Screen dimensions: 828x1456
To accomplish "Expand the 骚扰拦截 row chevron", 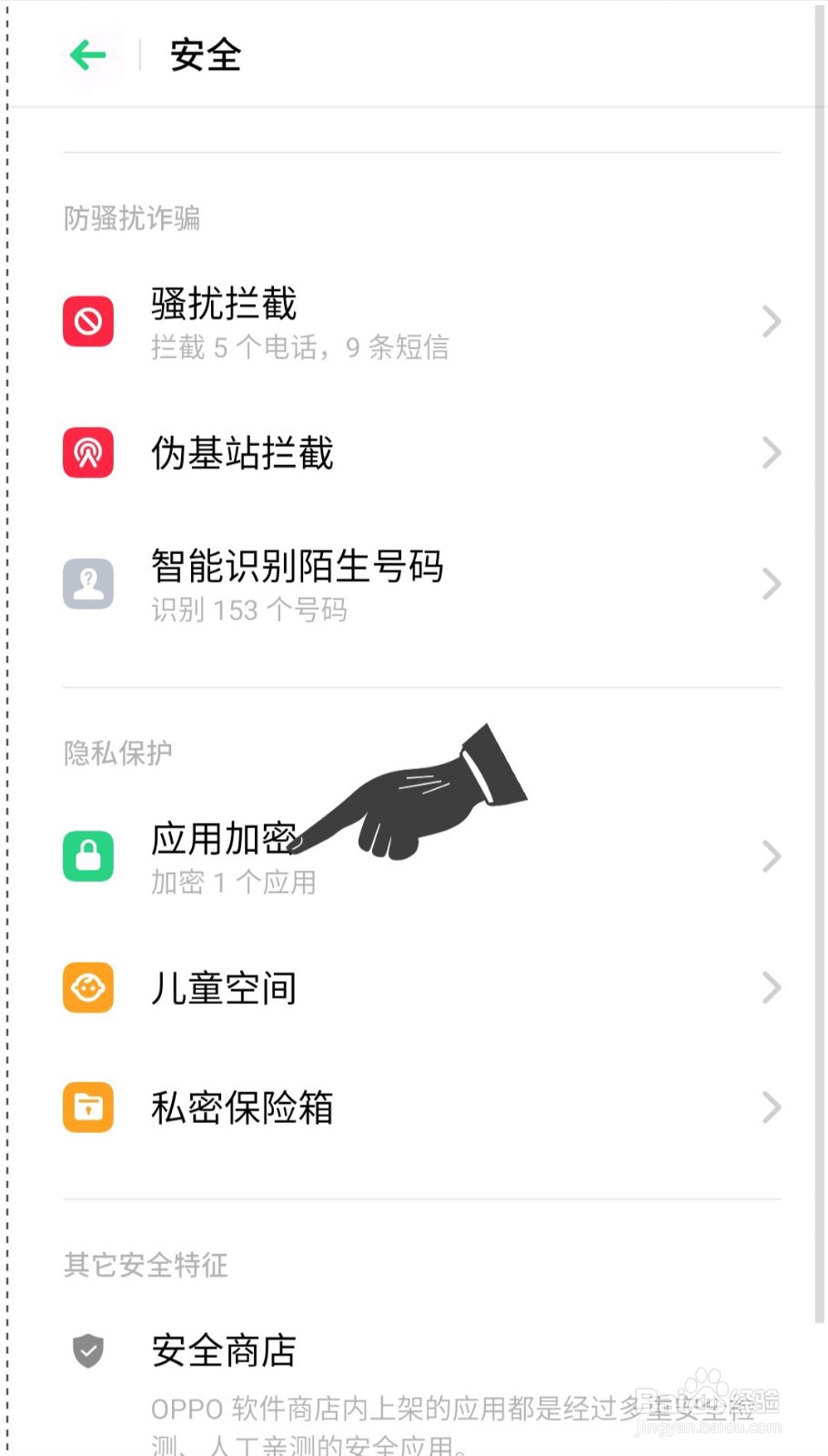I will click(x=772, y=321).
